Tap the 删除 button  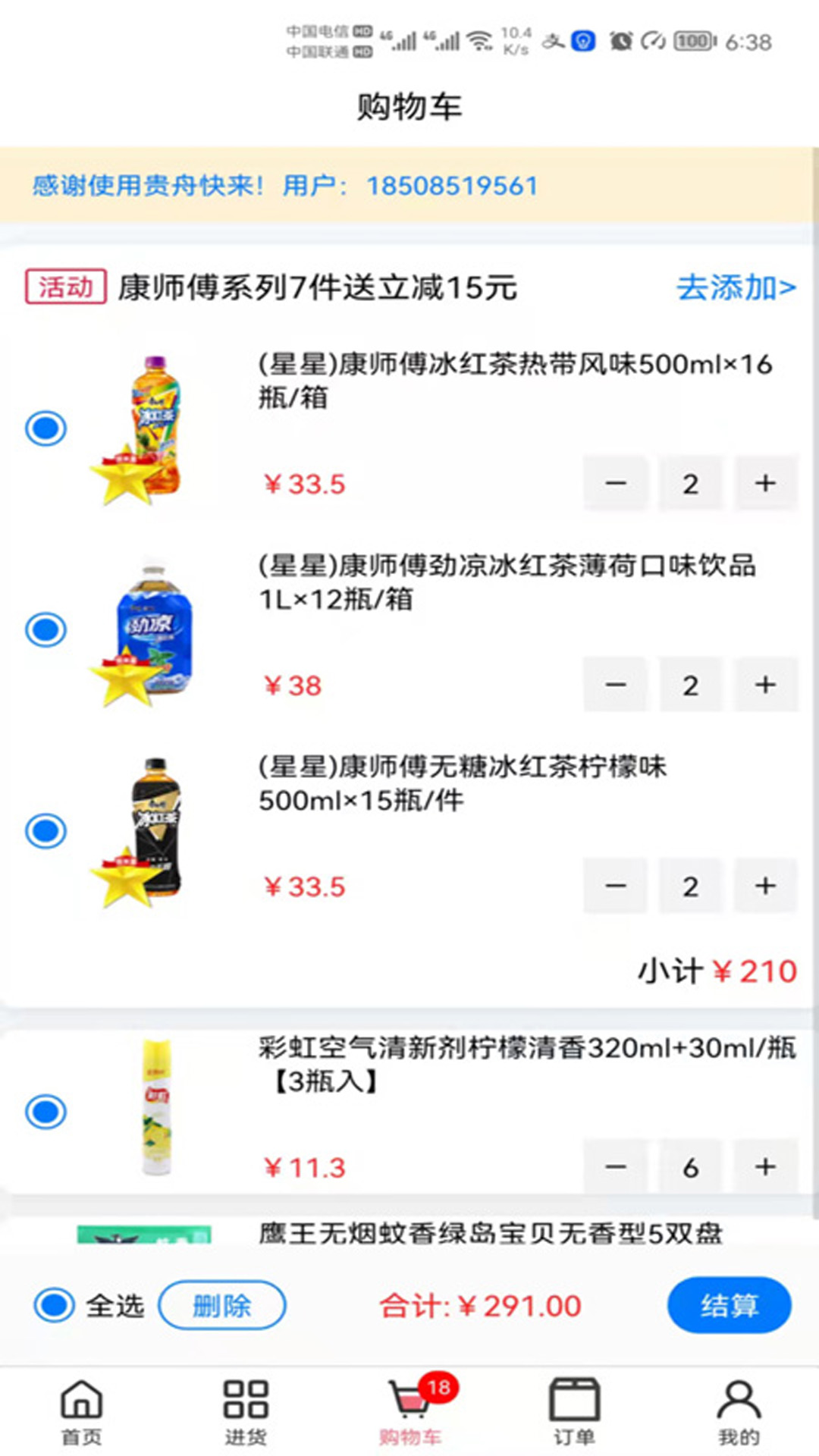[221, 1305]
